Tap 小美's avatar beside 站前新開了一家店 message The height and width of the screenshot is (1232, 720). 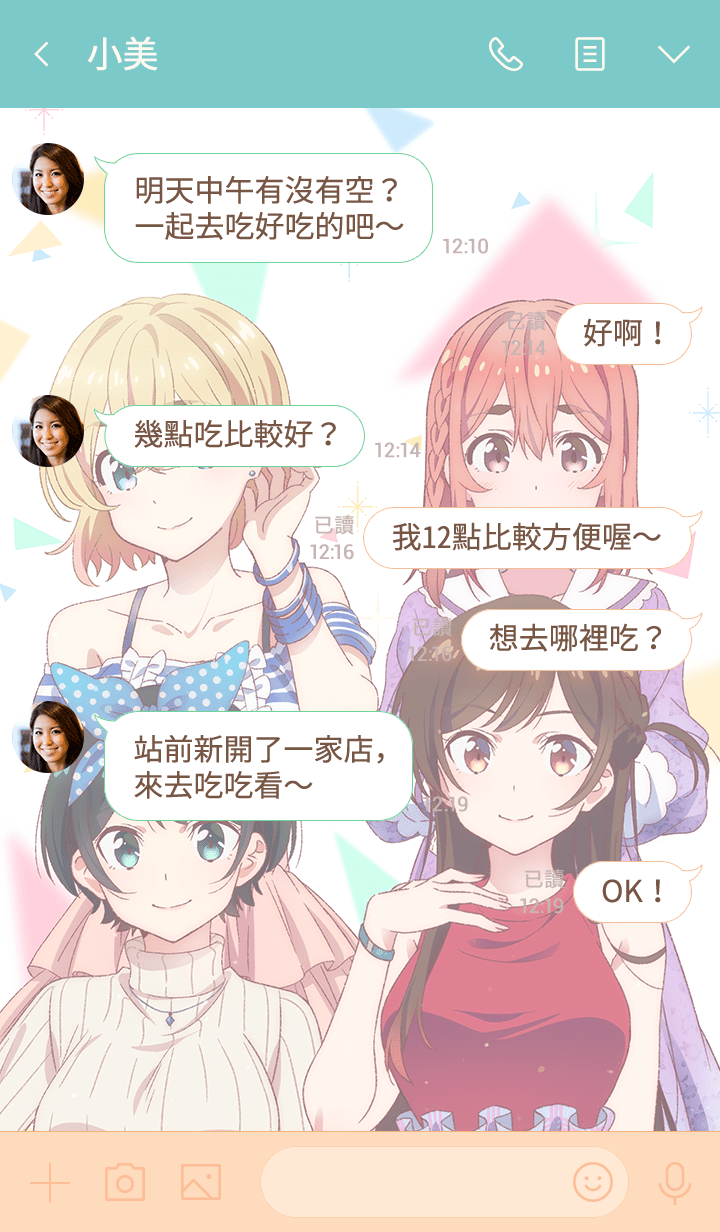pos(49,737)
